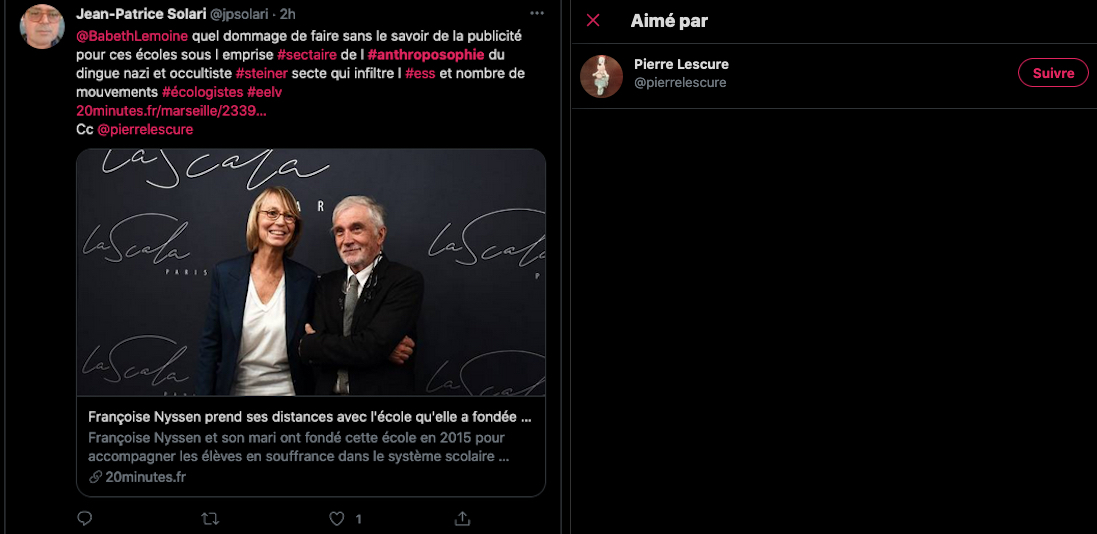Image resolution: width=1097 pixels, height=534 pixels.
Task: Open the 20minutes.fr/marseille link
Action: pos(171,110)
